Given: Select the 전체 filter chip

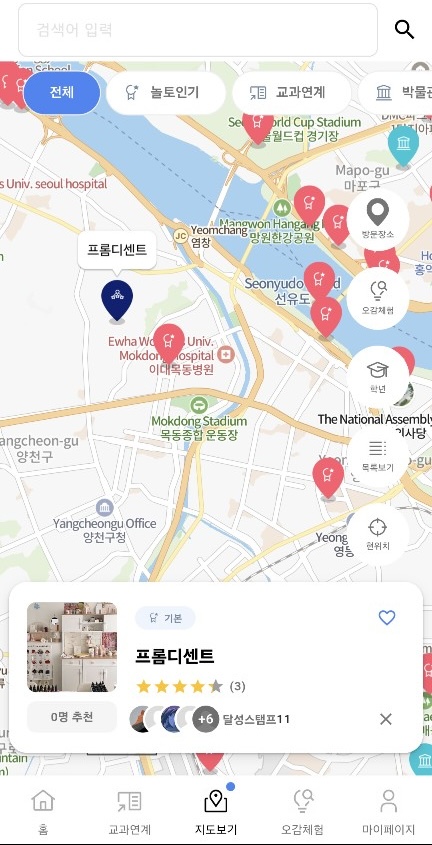Looking at the screenshot, I should tap(62, 93).
